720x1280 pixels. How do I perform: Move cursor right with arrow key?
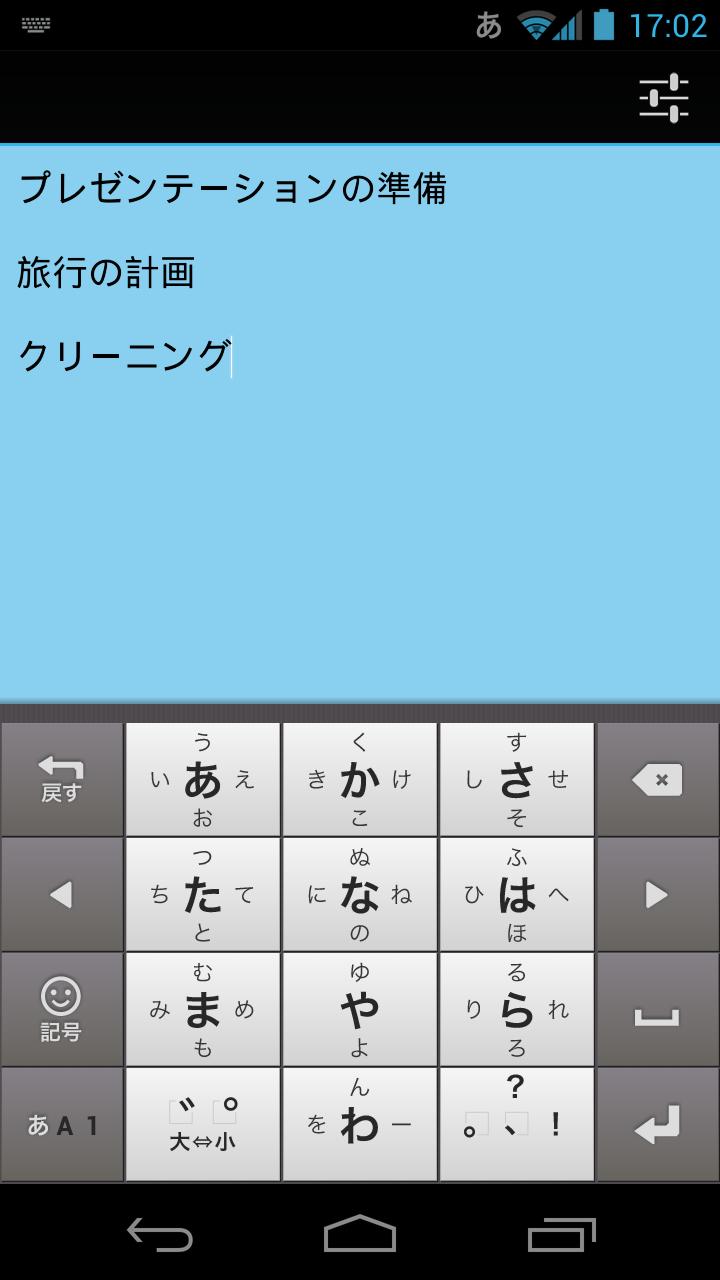click(657, 895)
